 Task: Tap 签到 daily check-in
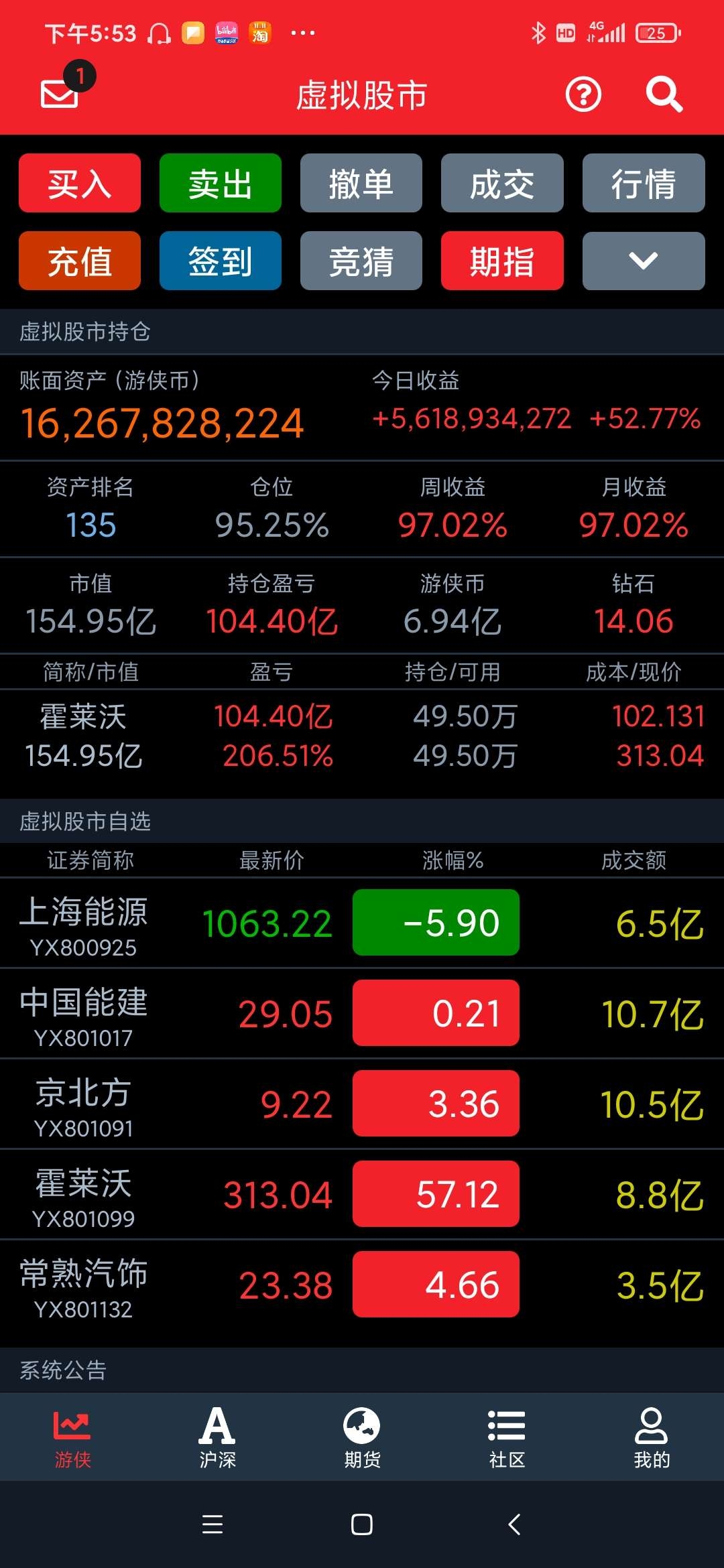pos(221,261)
